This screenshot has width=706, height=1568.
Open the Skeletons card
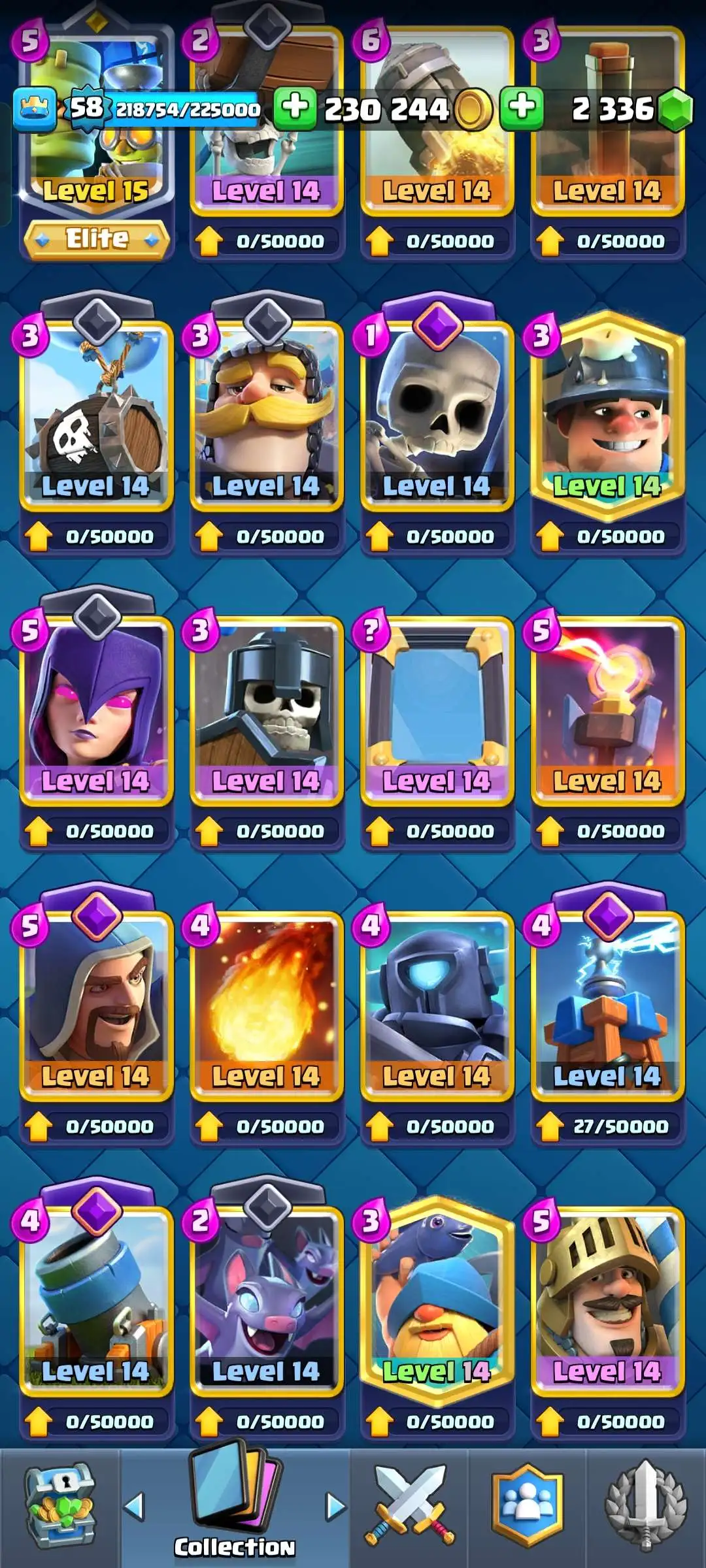coord(437,418)
